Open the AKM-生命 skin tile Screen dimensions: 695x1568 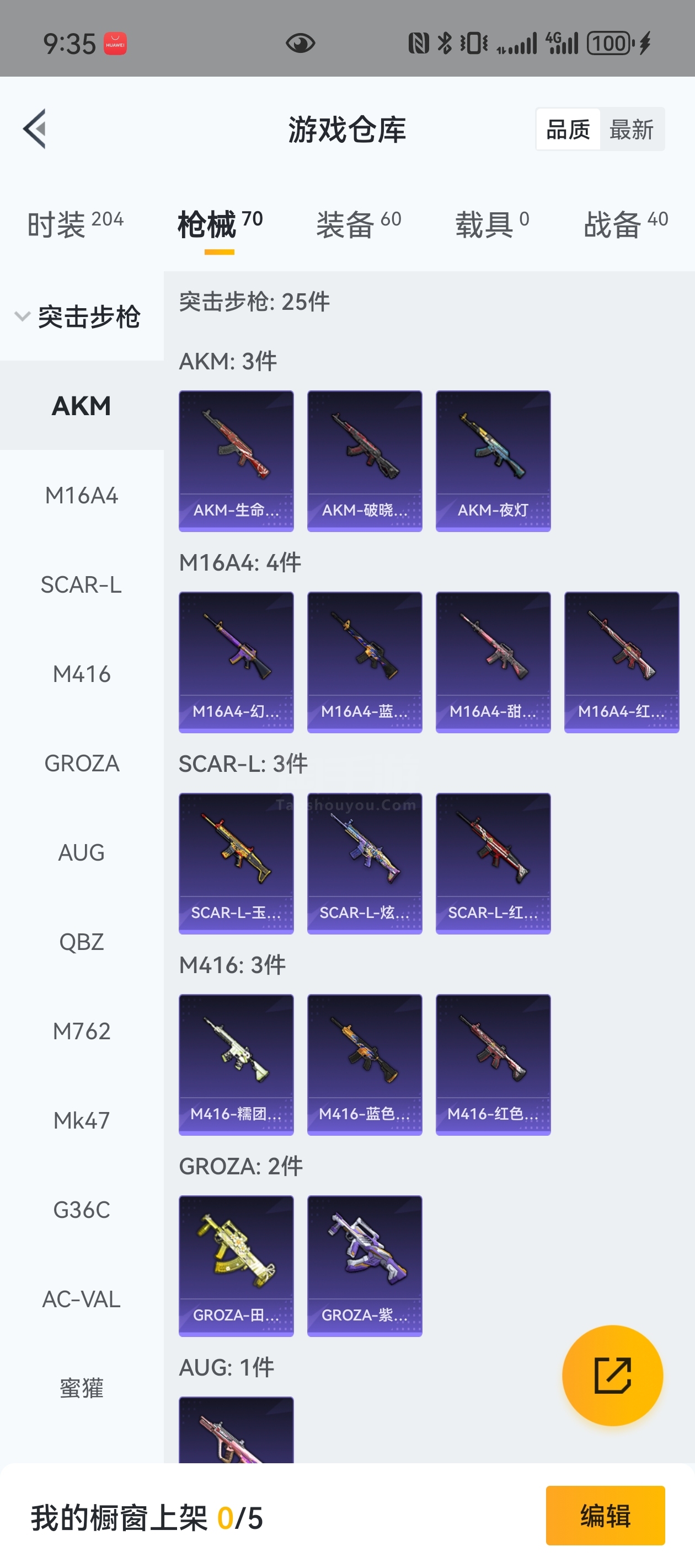tap(236, 461)
